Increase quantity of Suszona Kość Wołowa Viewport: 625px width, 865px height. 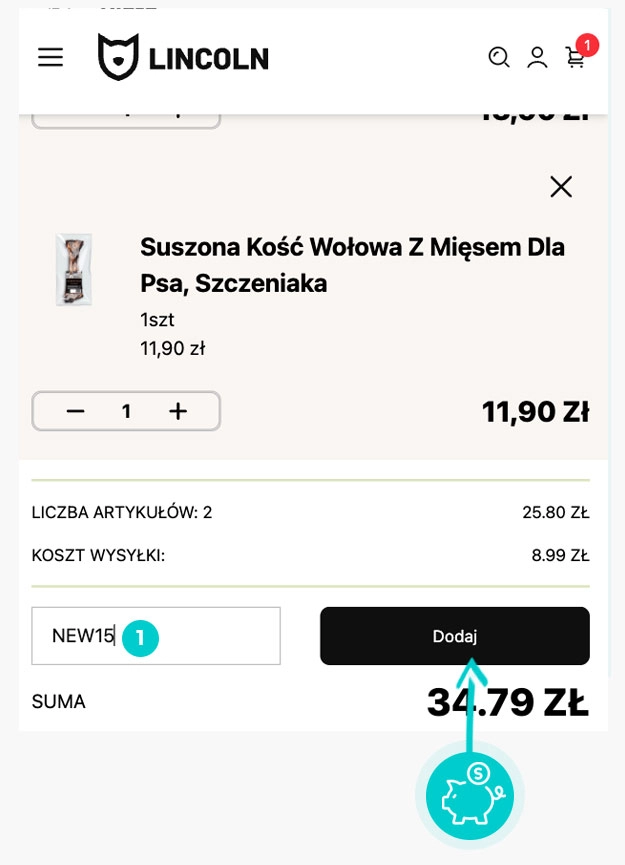pos(178,411)
